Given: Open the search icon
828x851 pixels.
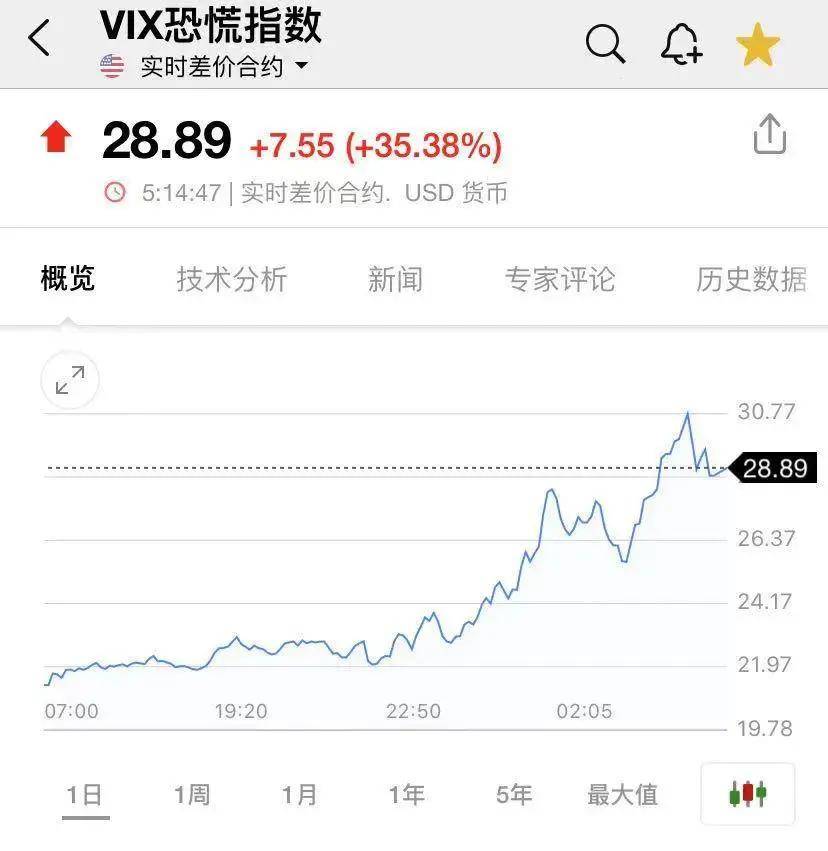Looking at the screenshot, I should tap(605, 44).
